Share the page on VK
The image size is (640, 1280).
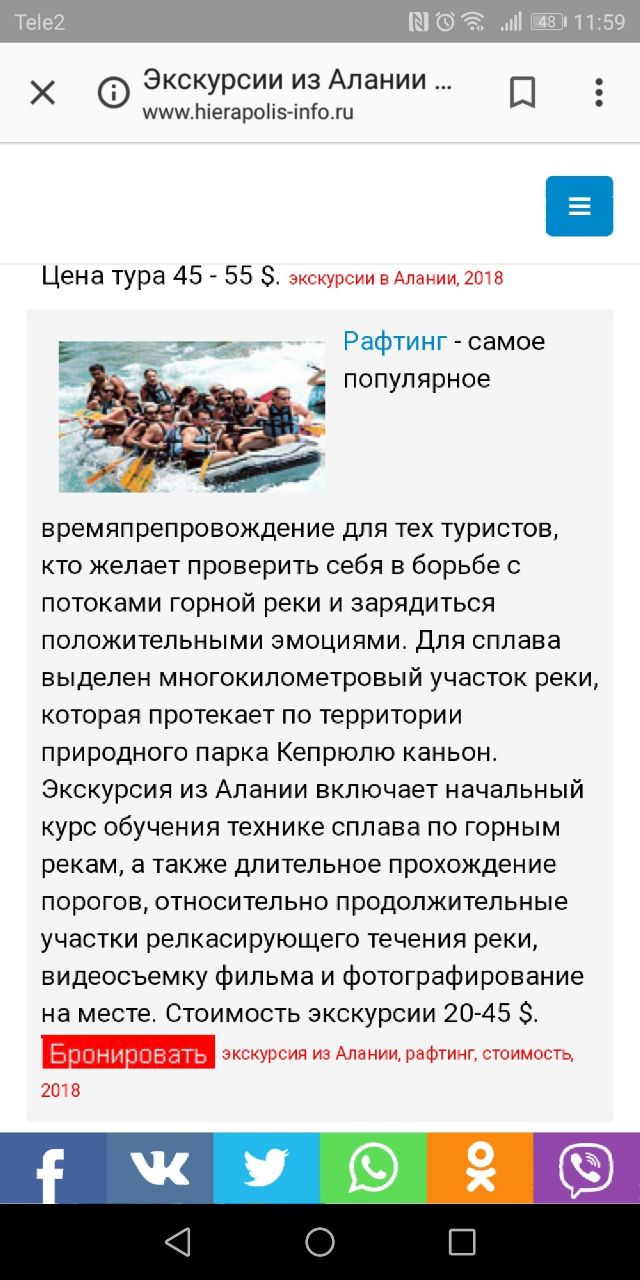[x=160, y=1168]
